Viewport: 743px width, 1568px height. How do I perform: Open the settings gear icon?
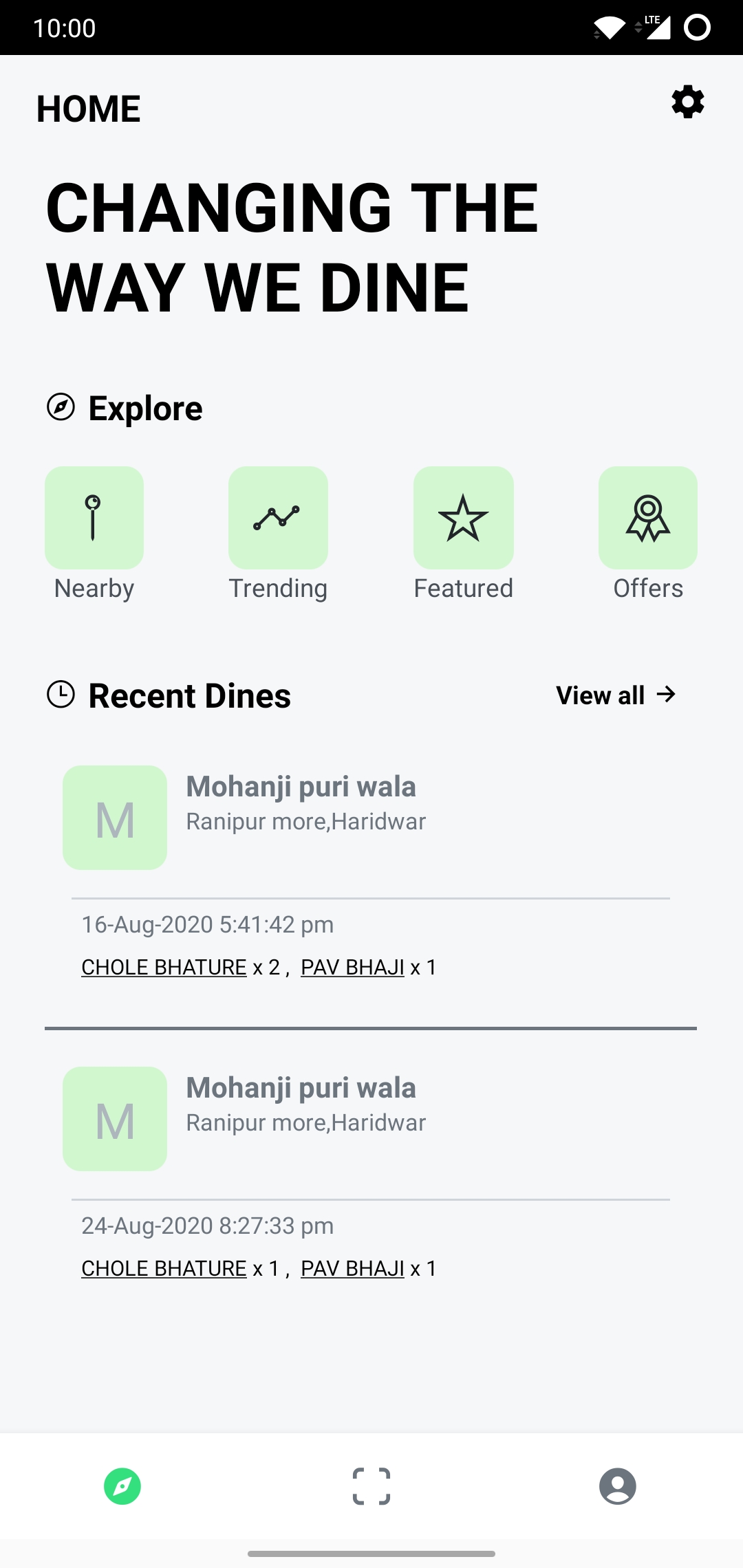688,102
